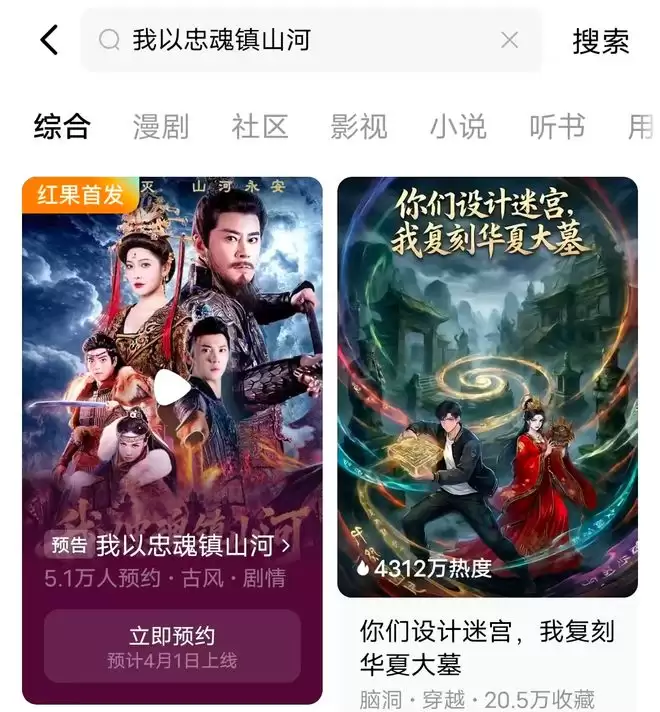Open the 影视 tab
Image resolution: width=660 pixels, height=712 pixels.
click(x=359, y=127)
